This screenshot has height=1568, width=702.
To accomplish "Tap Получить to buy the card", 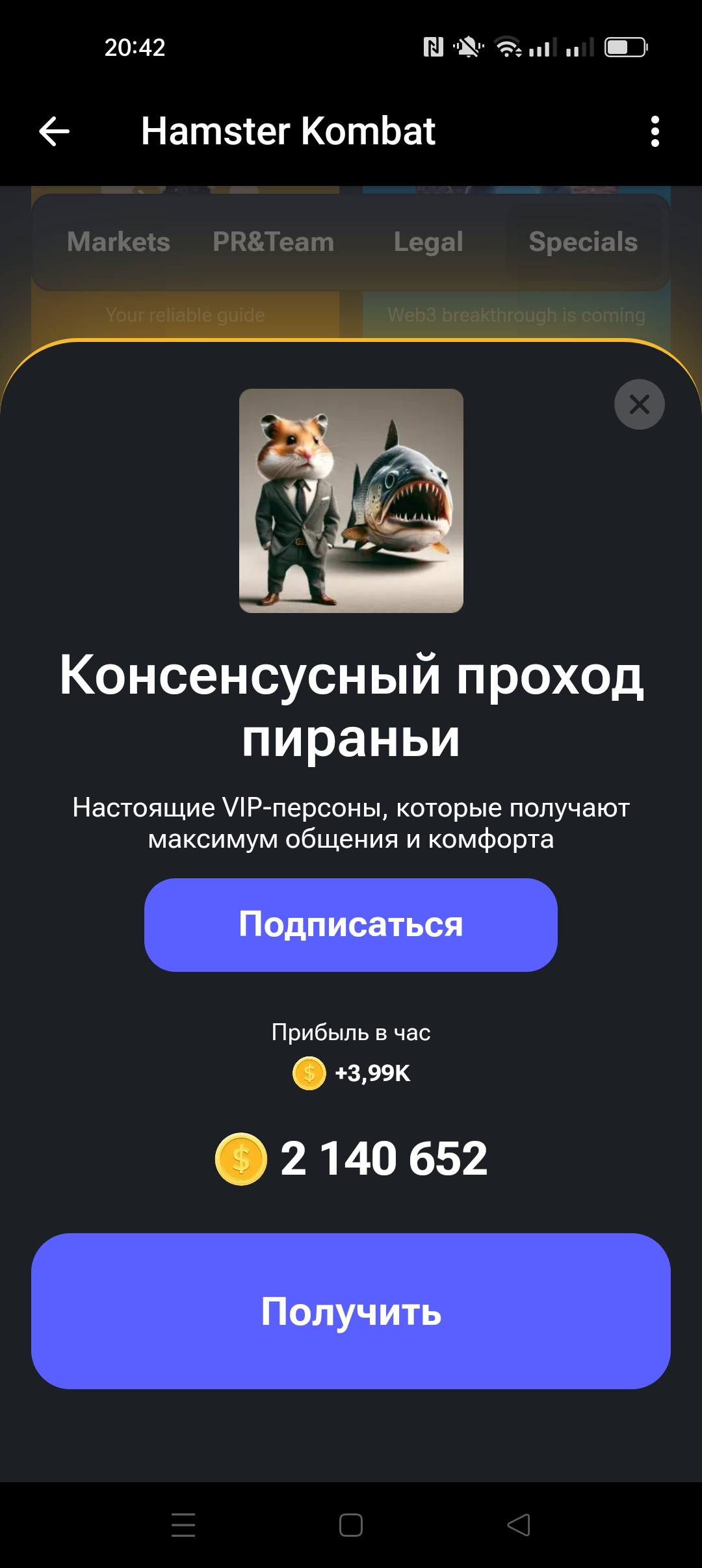I will [351, 1311].
